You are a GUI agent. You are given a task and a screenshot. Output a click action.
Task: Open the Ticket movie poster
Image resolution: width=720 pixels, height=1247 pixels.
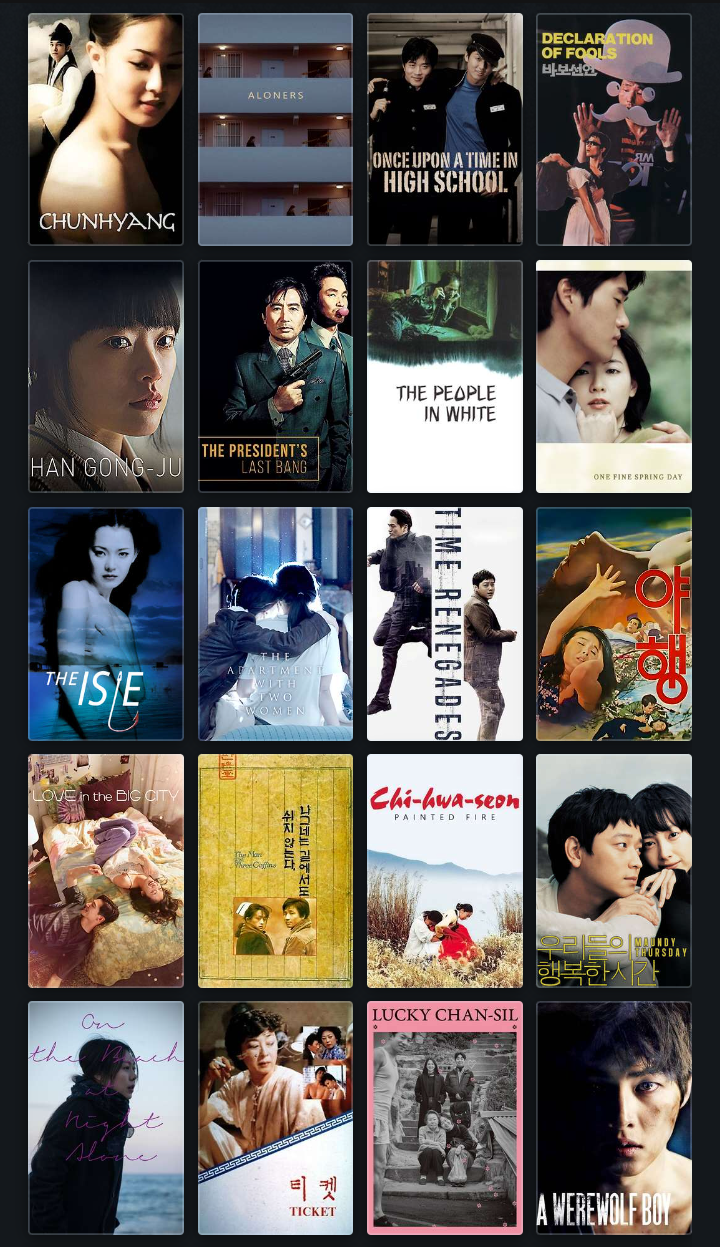[276, 1118]
